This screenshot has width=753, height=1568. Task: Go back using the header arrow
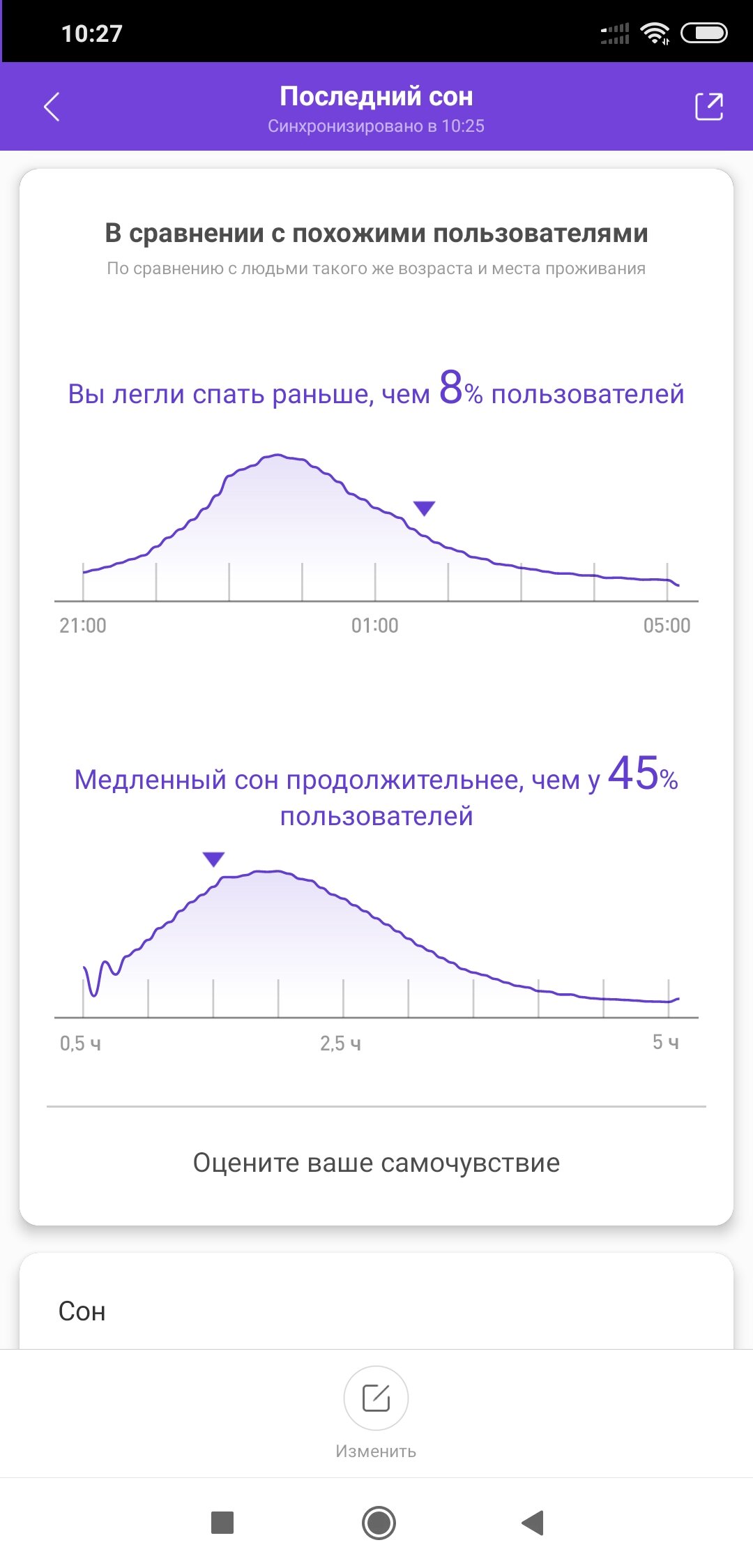point(52,107)
